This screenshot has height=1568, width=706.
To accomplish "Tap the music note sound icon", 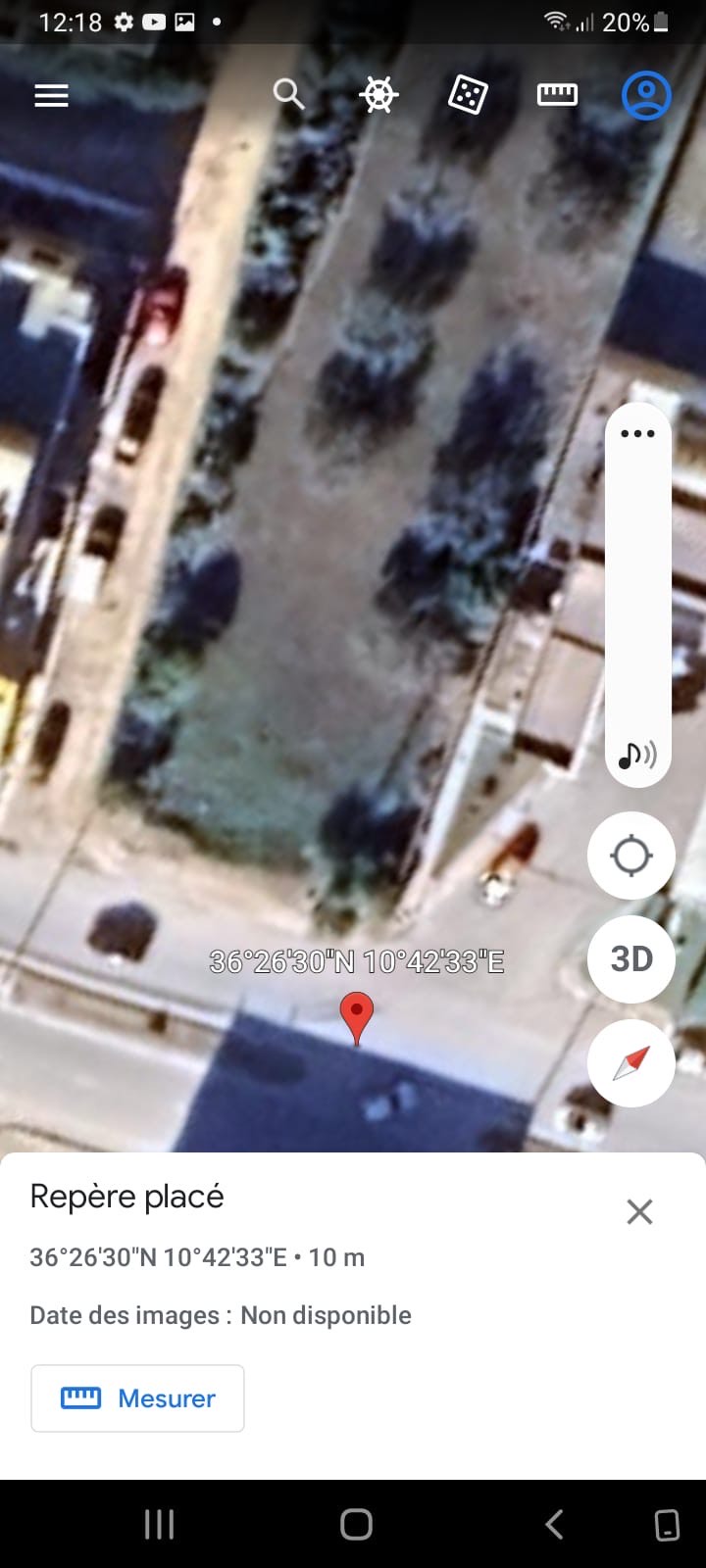I will (x=637, y=755).
